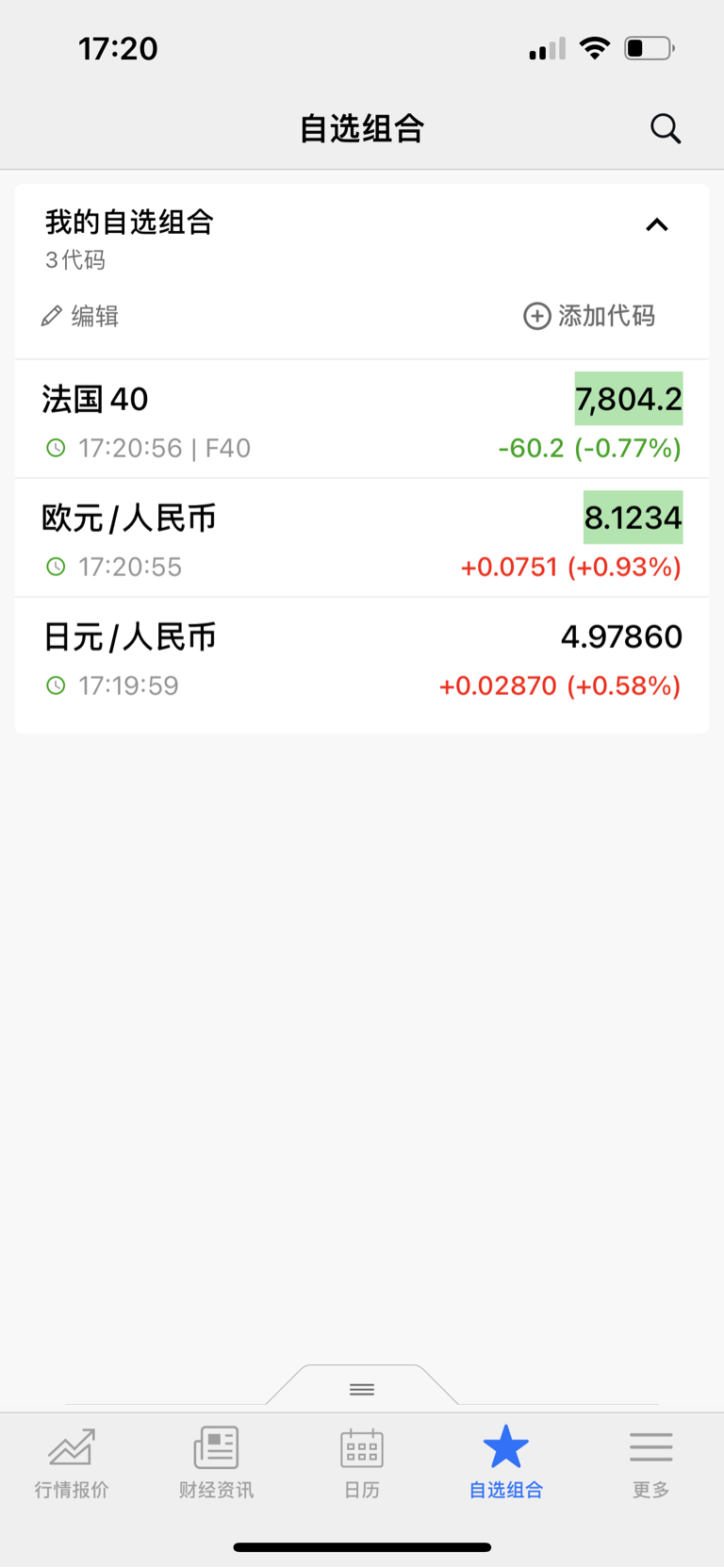This screenshot has height=1568, width=724.
Task: Open the 日元/人民币 quote
Action: click(x=362, y=657)
